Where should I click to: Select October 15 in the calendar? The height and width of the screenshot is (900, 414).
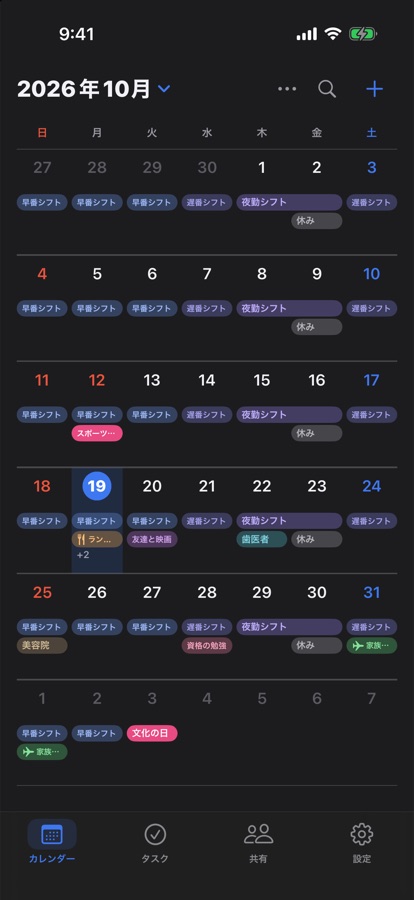click(x=262, y=380)
